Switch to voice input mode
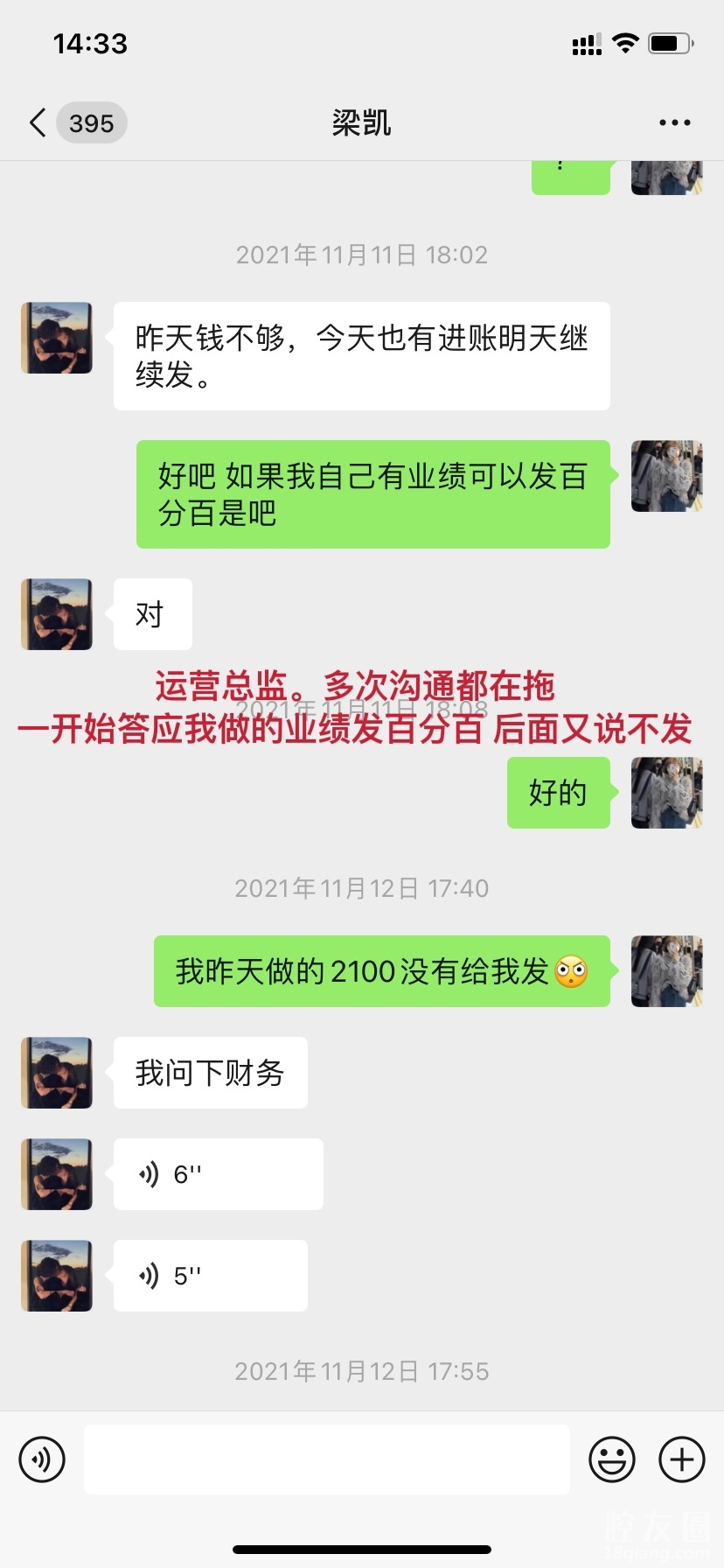 [x=42, y=1459]
